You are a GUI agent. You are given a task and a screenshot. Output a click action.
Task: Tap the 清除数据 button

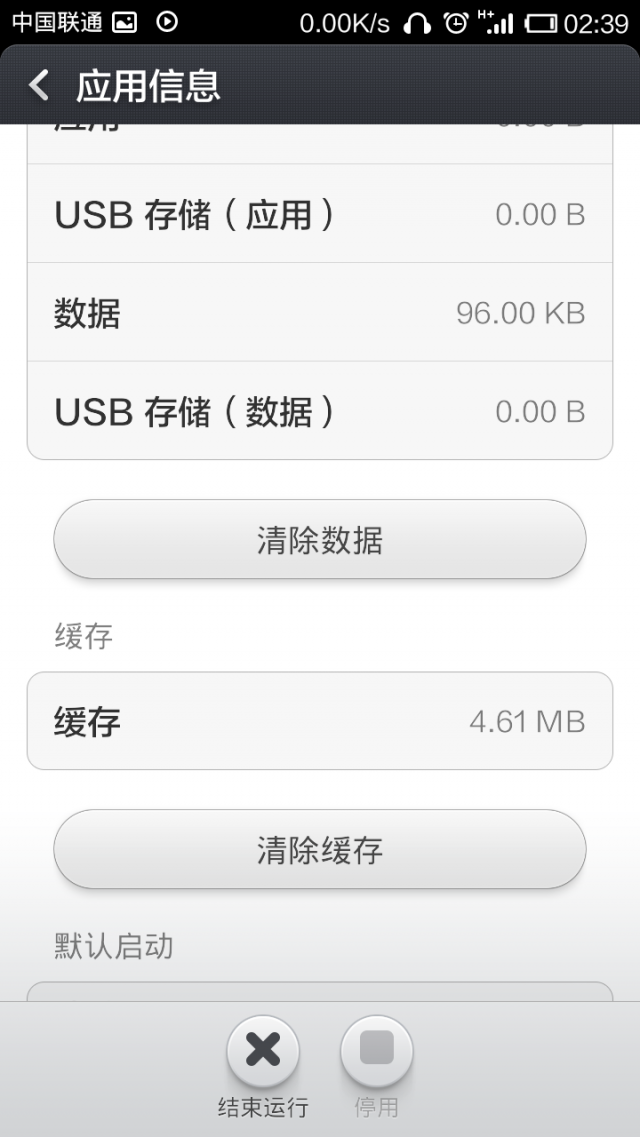tap(319, 540)
